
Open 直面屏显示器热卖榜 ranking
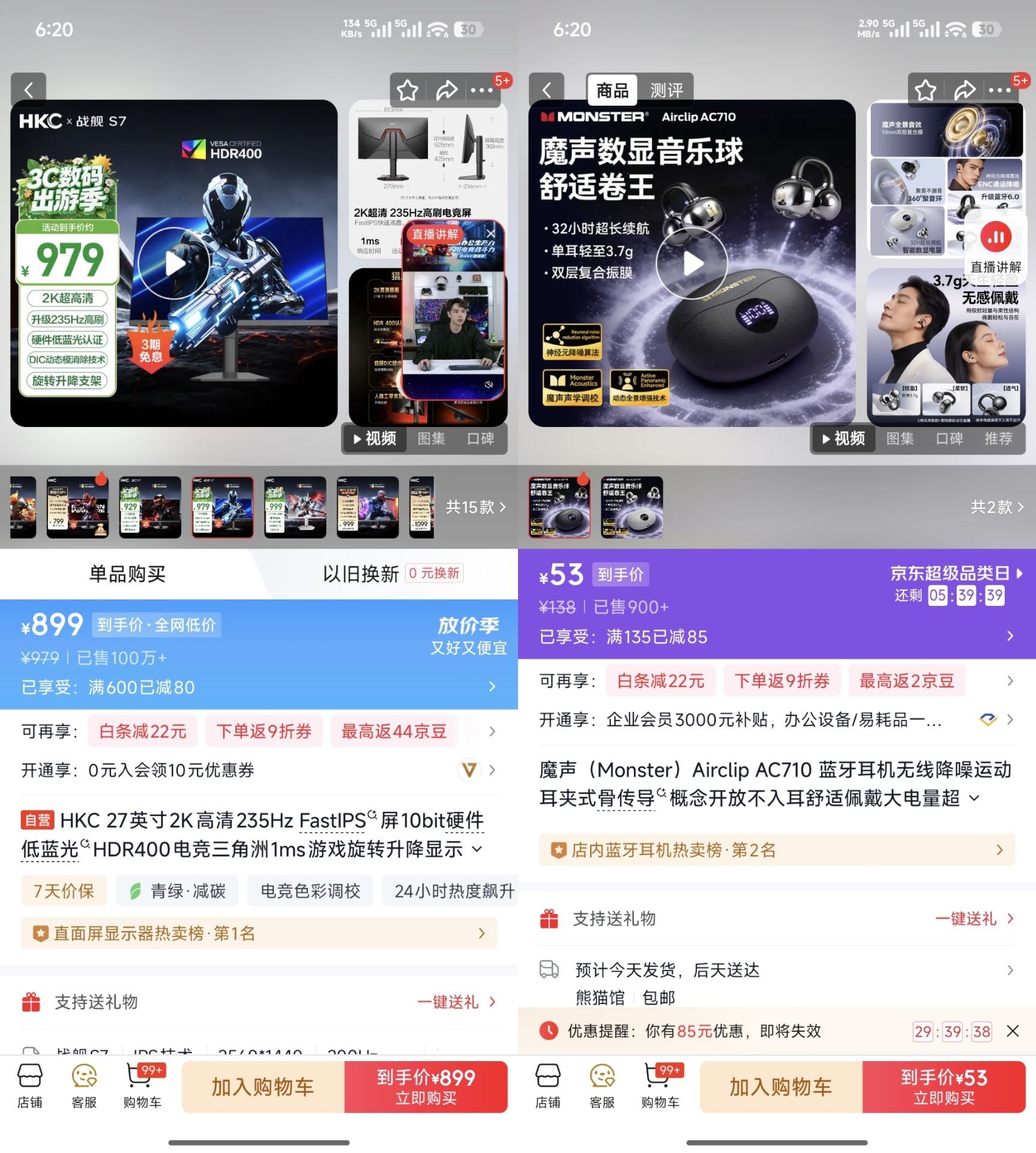click(258, 933)
